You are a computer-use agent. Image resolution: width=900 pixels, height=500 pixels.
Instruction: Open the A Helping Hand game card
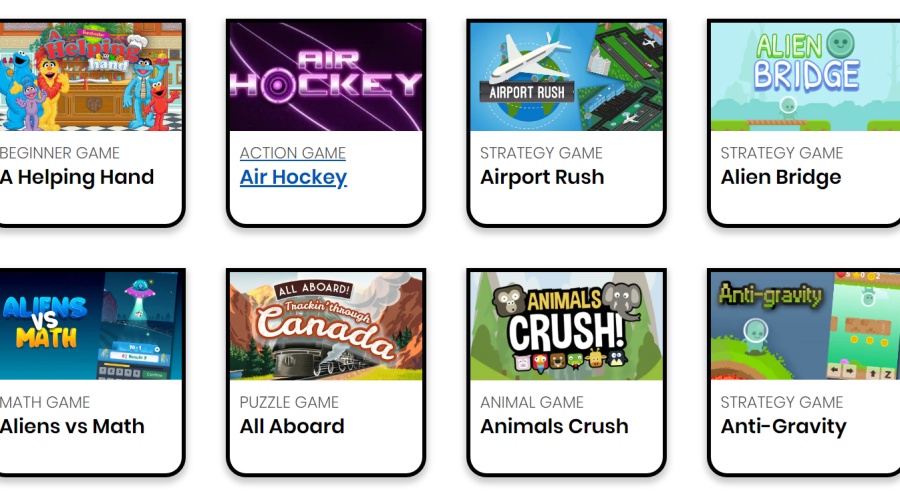tap(77, 177)
